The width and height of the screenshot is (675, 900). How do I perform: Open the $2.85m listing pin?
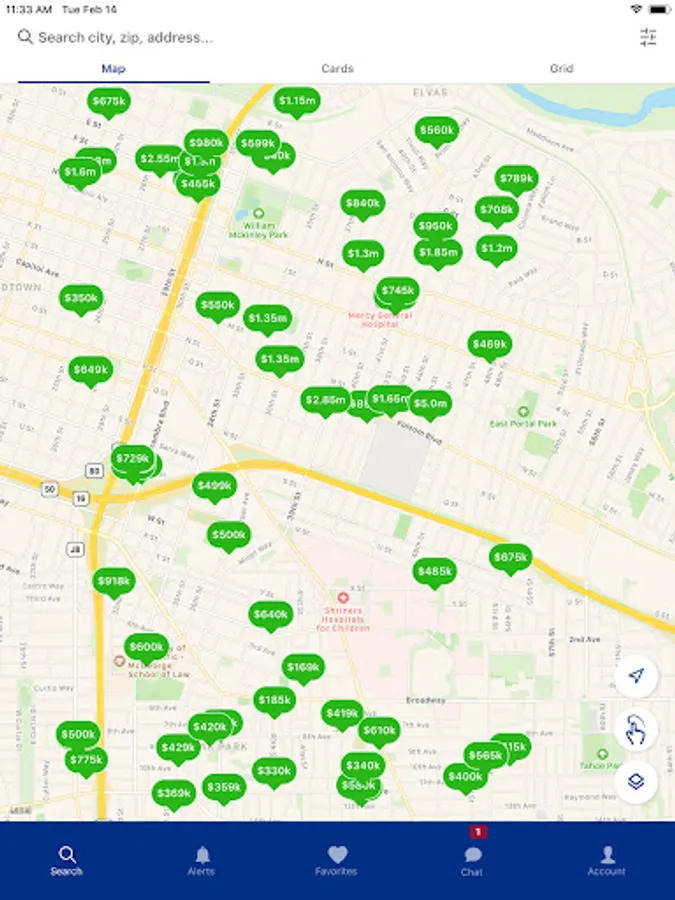(x=325, y=401)
